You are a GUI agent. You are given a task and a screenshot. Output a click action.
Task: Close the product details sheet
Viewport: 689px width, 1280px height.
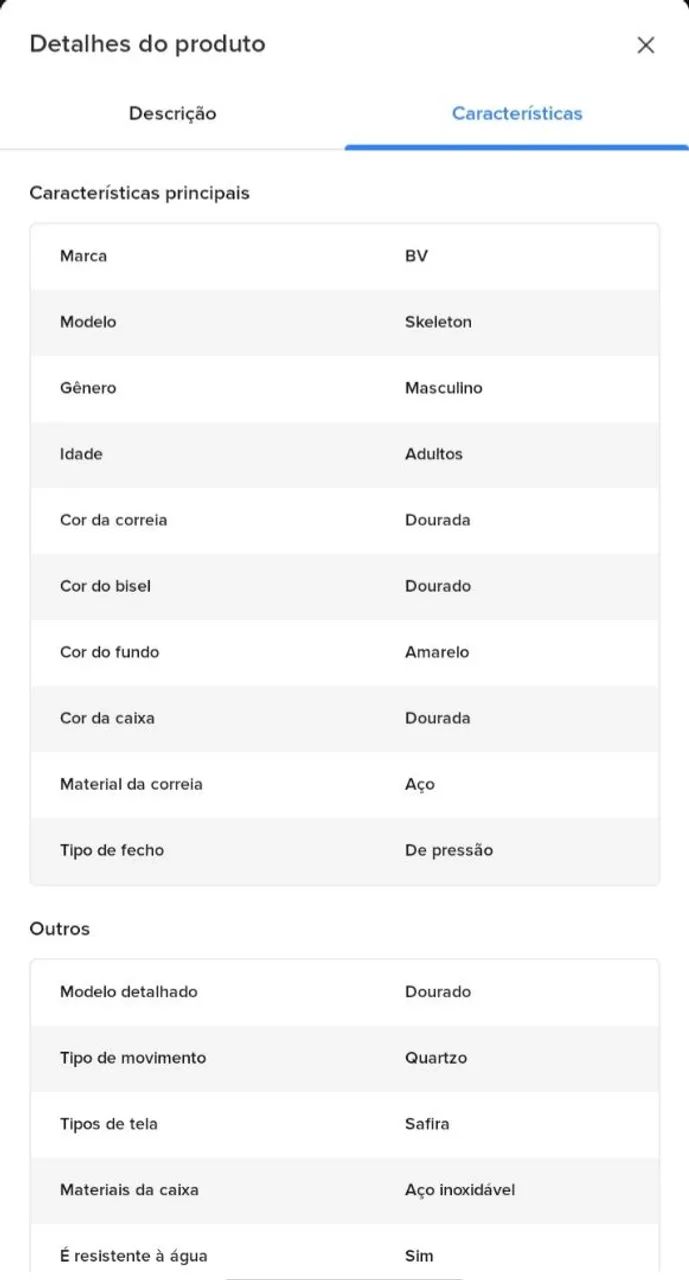pos(645,45)
